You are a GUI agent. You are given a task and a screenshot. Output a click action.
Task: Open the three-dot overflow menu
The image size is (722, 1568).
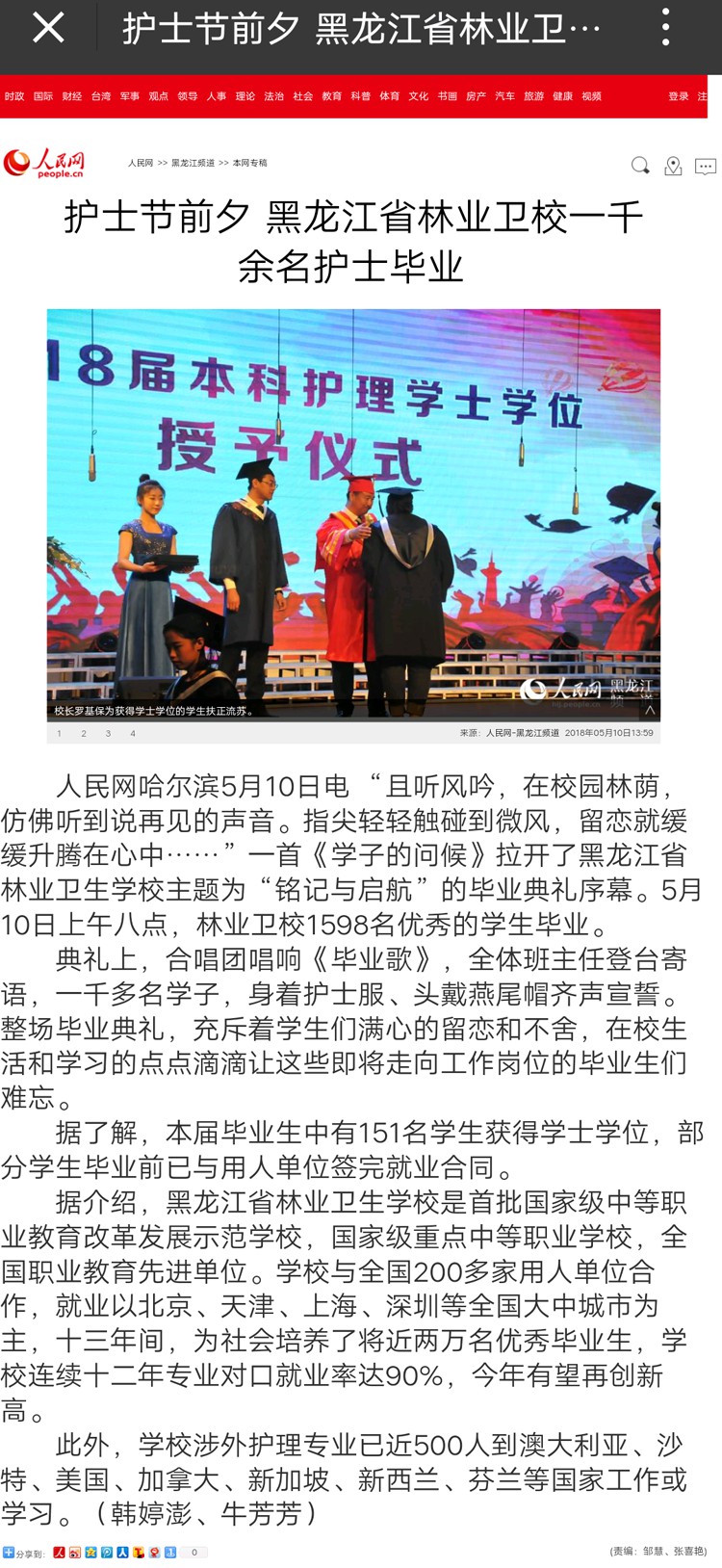point(666,29)
